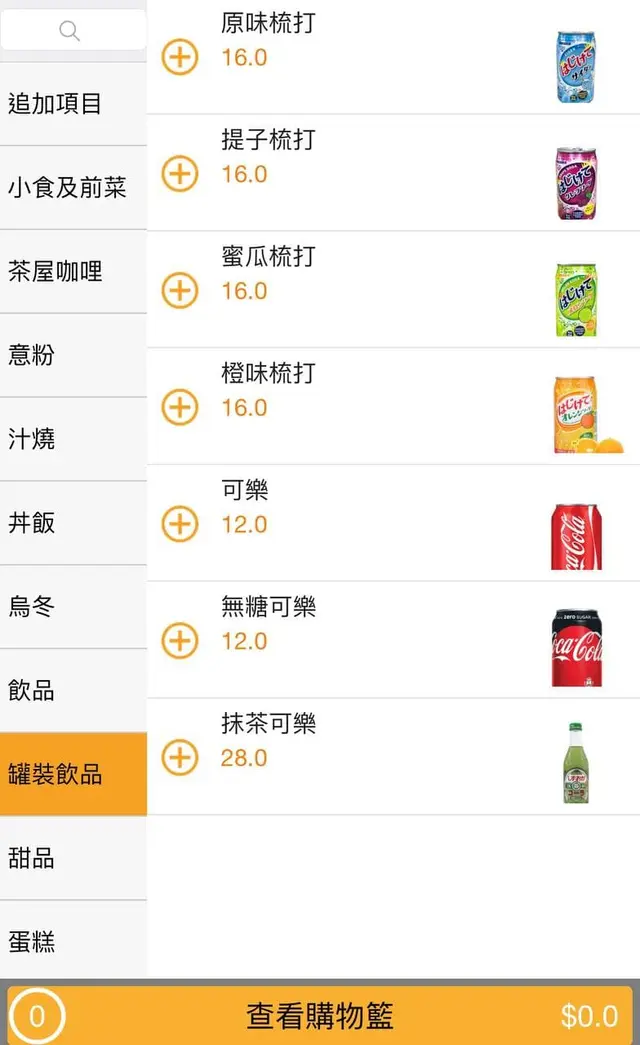Show the 丼飯 category
The width and height of the screenshot is (640, 1045).
tap(73, 523)
